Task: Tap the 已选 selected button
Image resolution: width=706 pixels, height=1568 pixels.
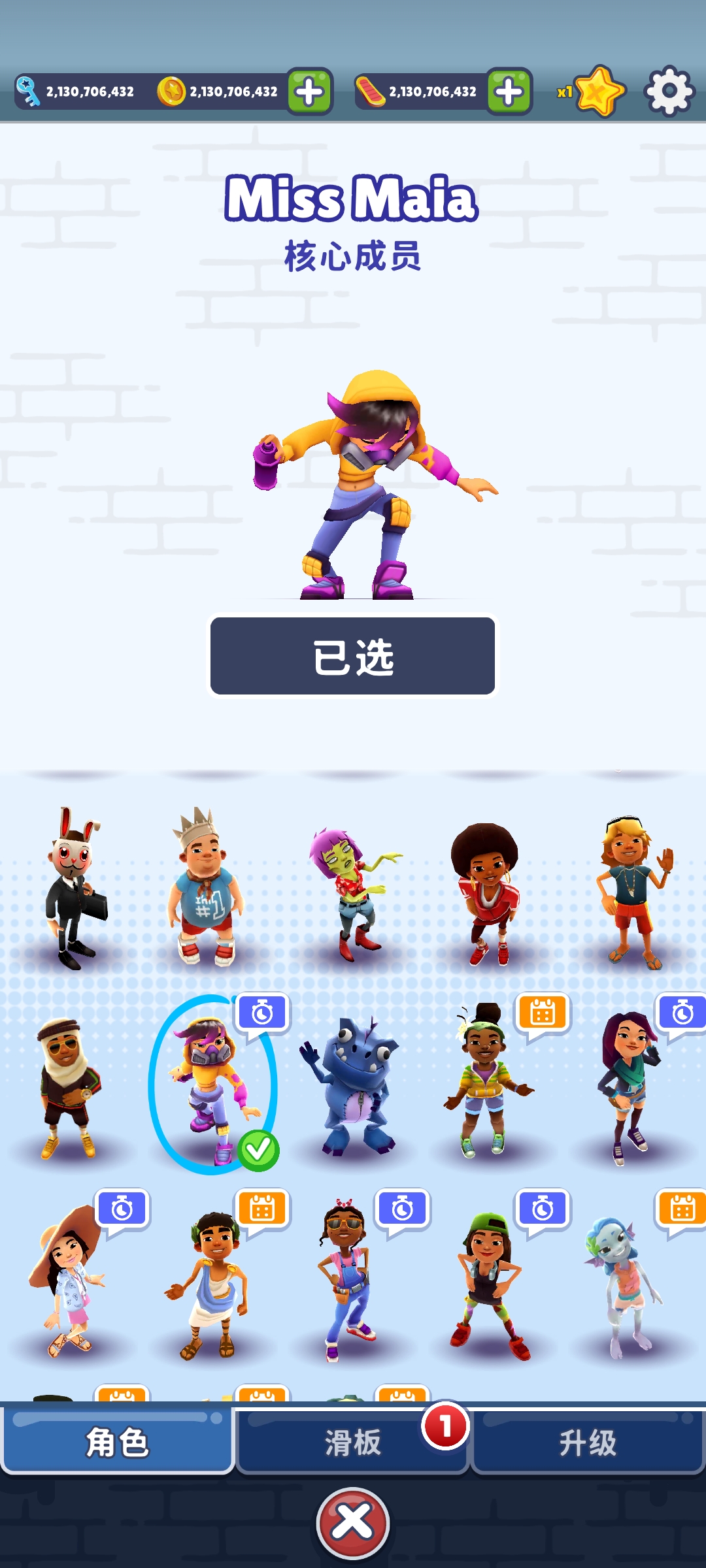Action: (x=352, y=656)
